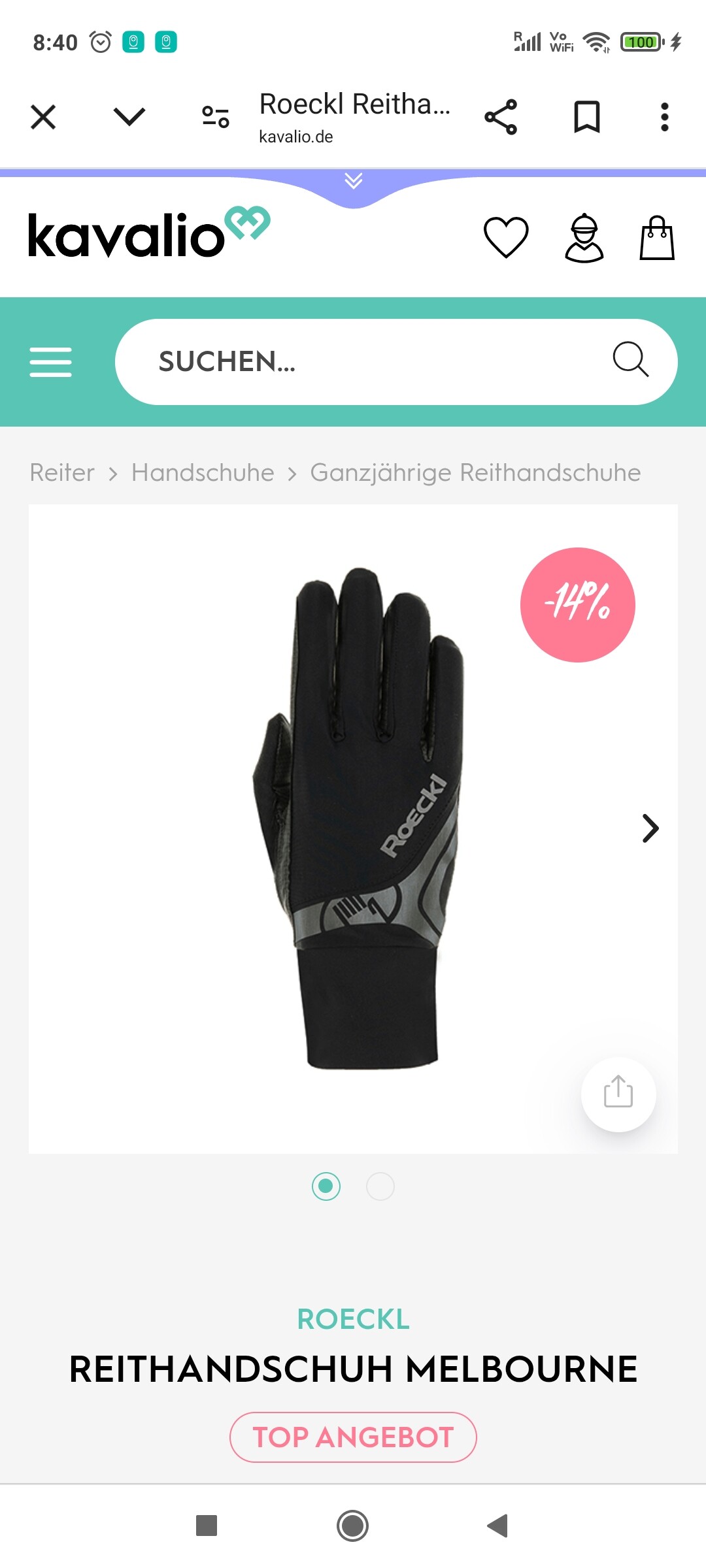
Task: Open the shopping bag
Action: 657,238
